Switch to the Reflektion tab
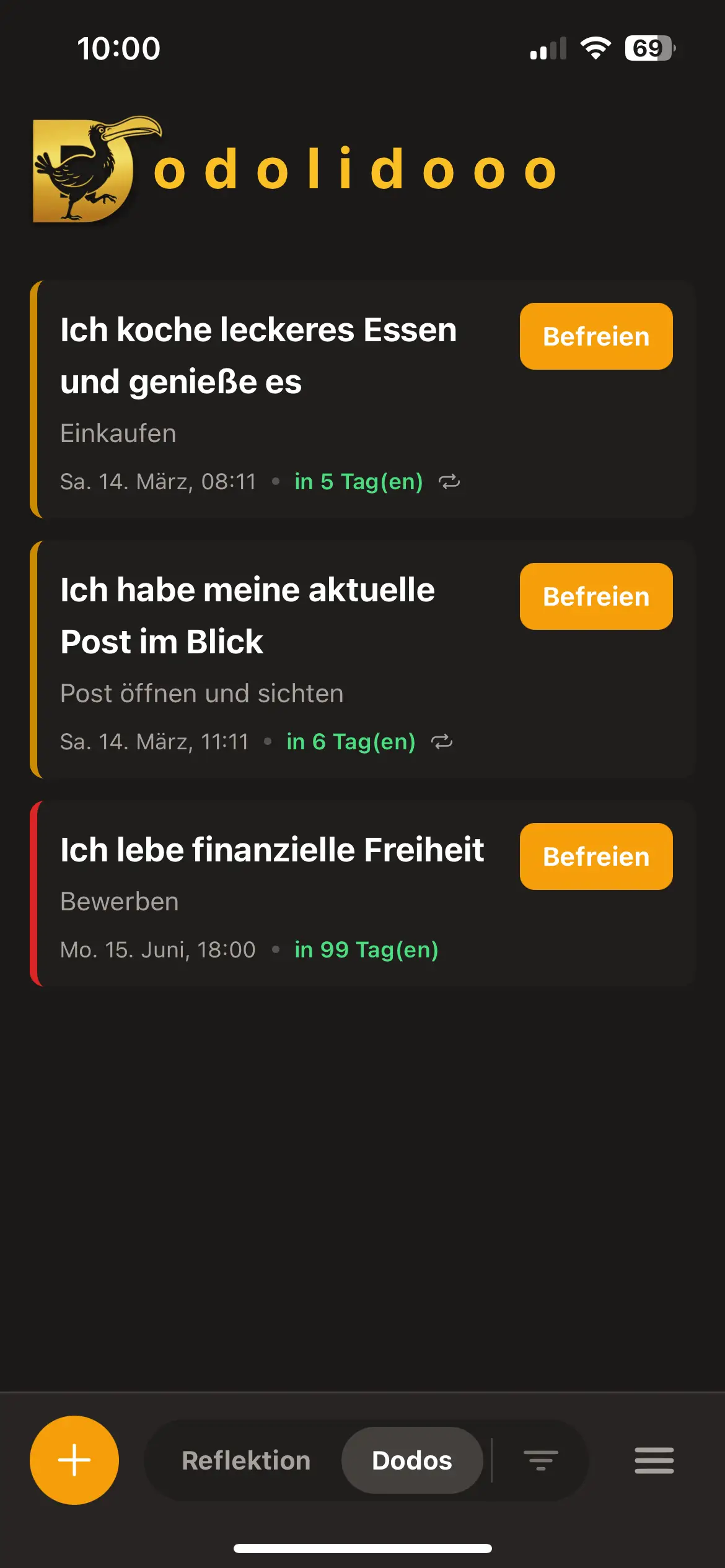The width and height of the screenshot is (725, 1568). 246,1460
